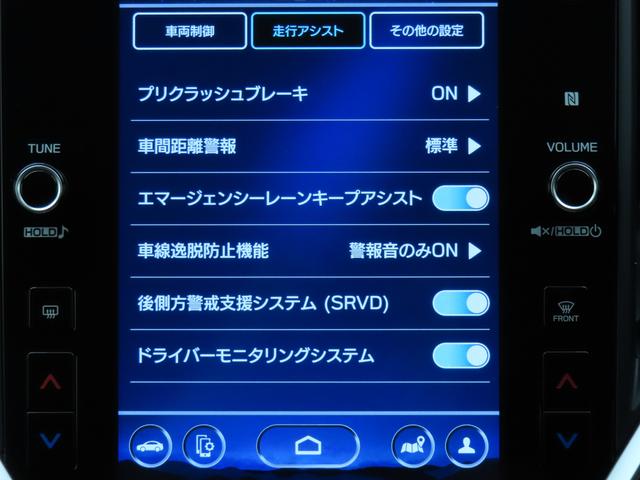Open 車線逸脱防止機能 options
Image resolution: width=640 pixels, height=480 pixels.
(416, 250)
